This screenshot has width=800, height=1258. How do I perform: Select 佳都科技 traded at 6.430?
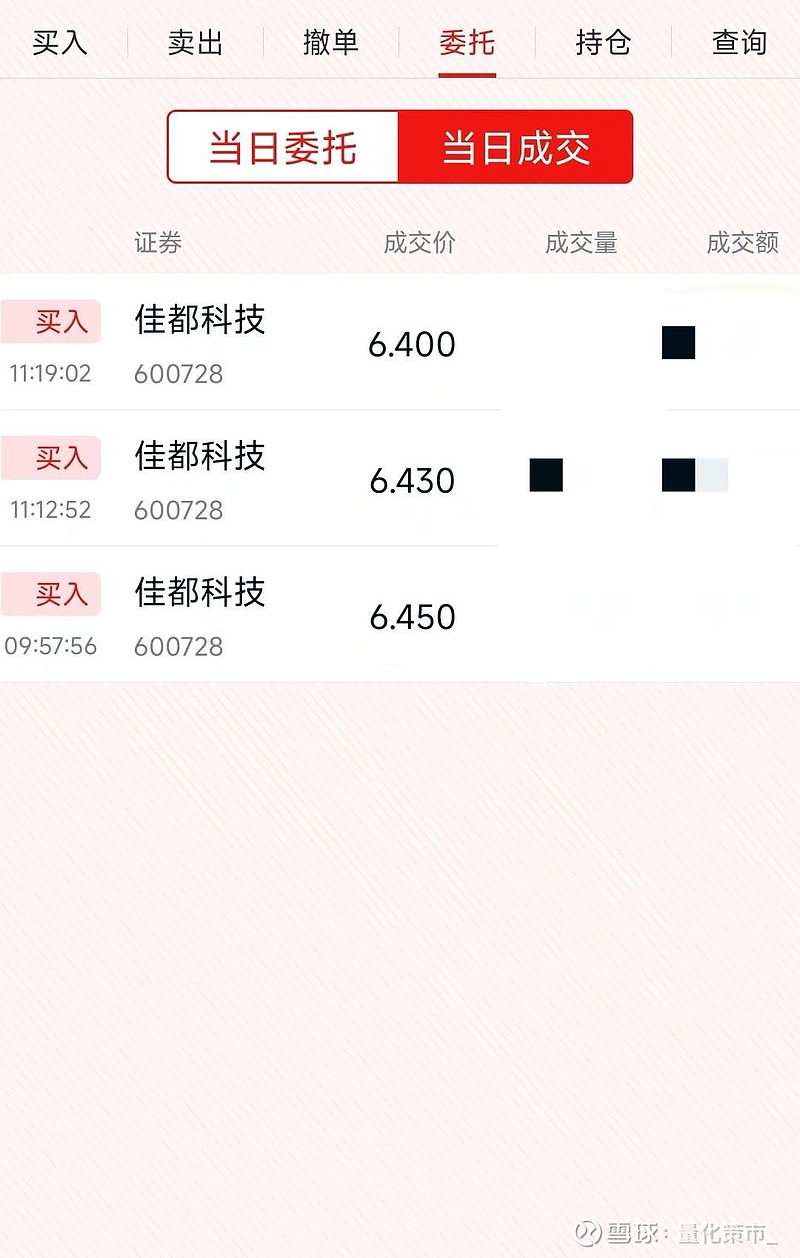click(199, 457)
